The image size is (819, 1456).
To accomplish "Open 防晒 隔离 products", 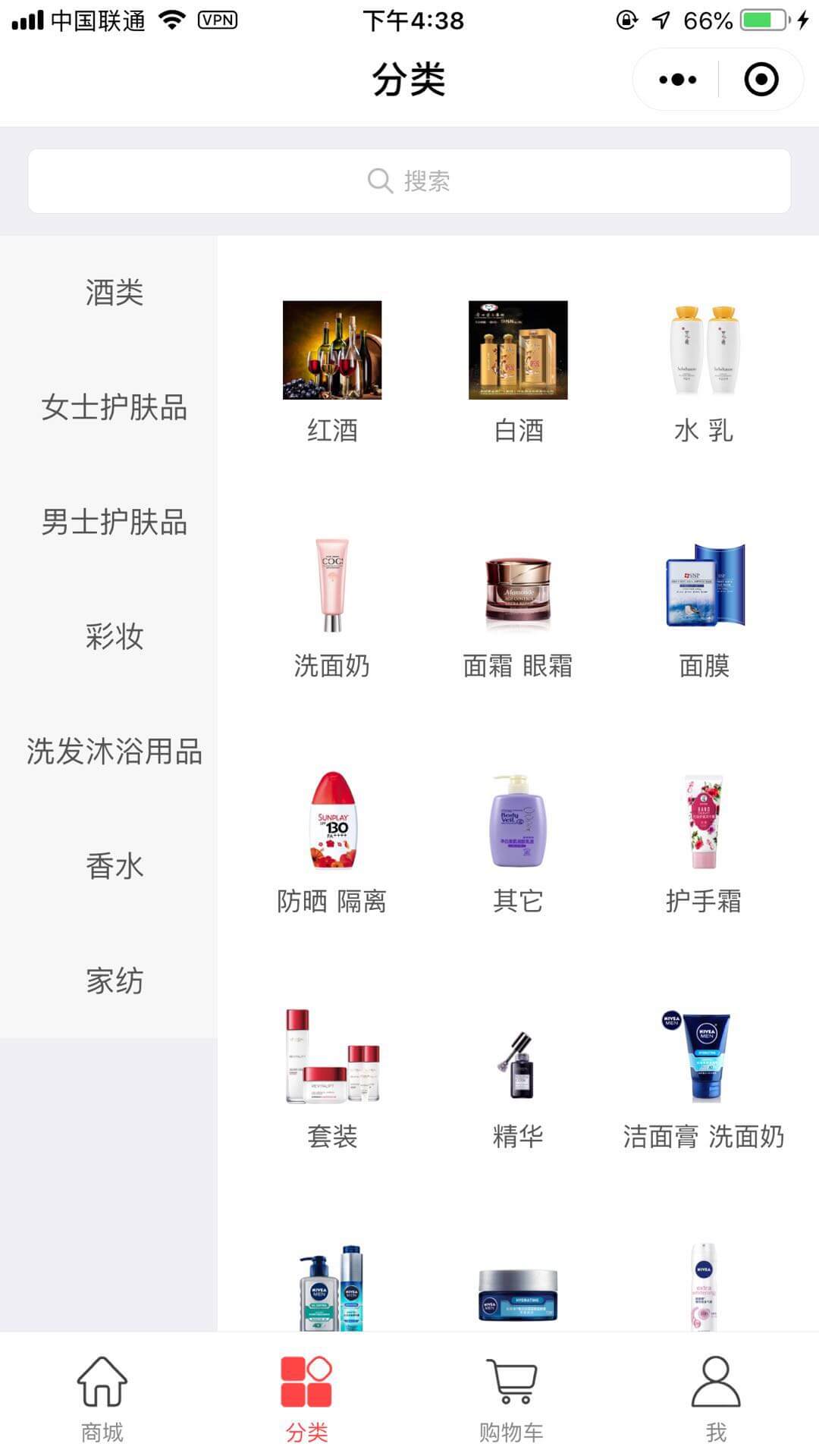I will (332, 842).
